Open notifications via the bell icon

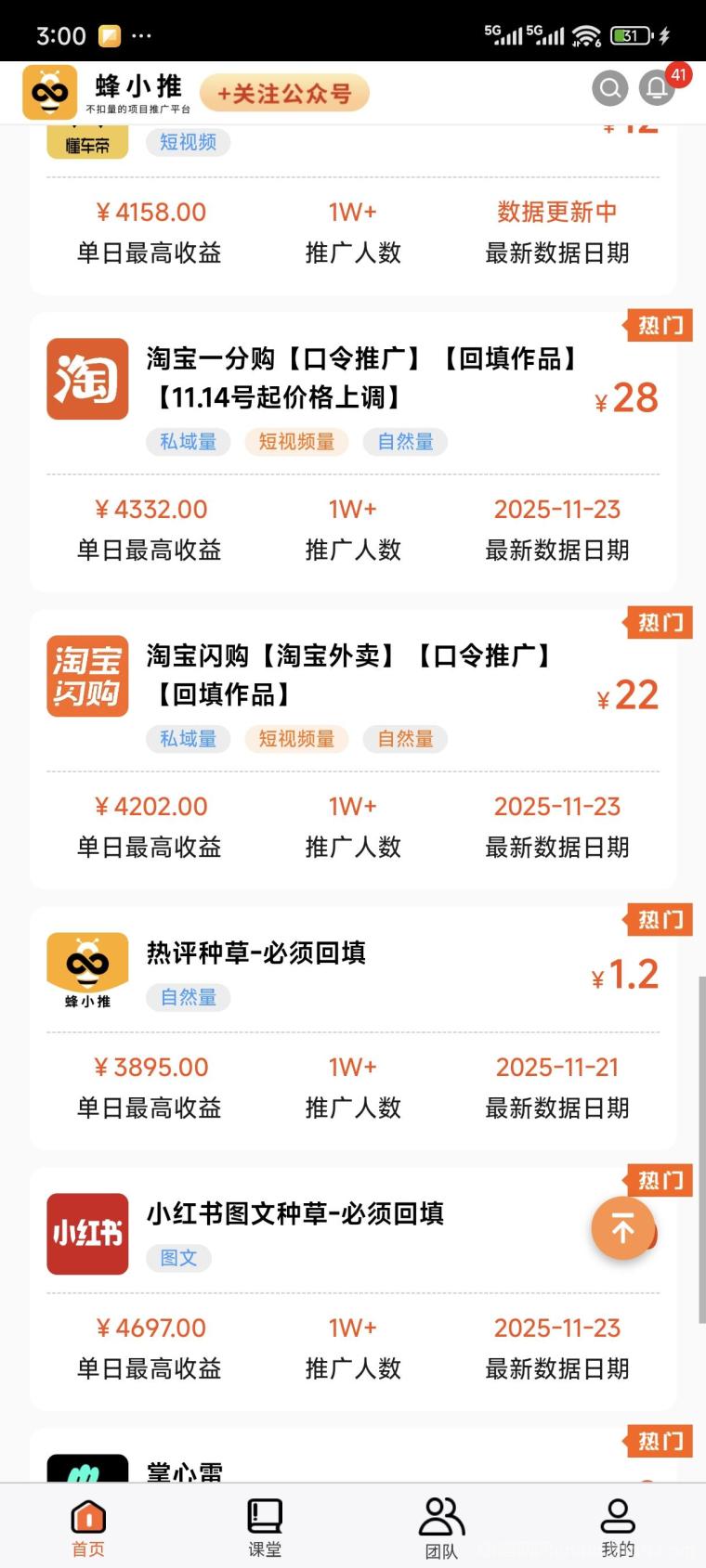pyautogui.click(x=657, y=88)
